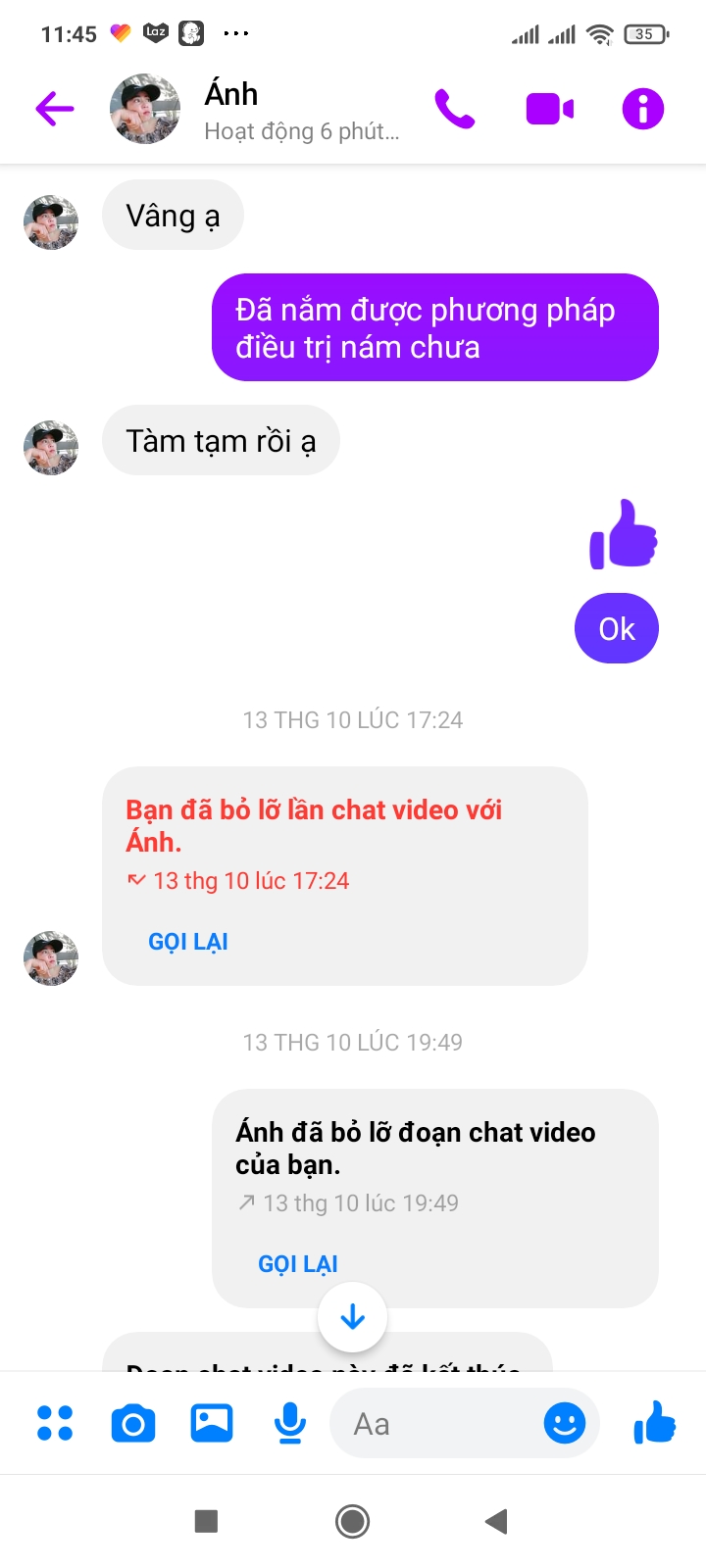Open conversation info for Ánh
This screenshot has height=1568, width=706.
tap(643, 109)
